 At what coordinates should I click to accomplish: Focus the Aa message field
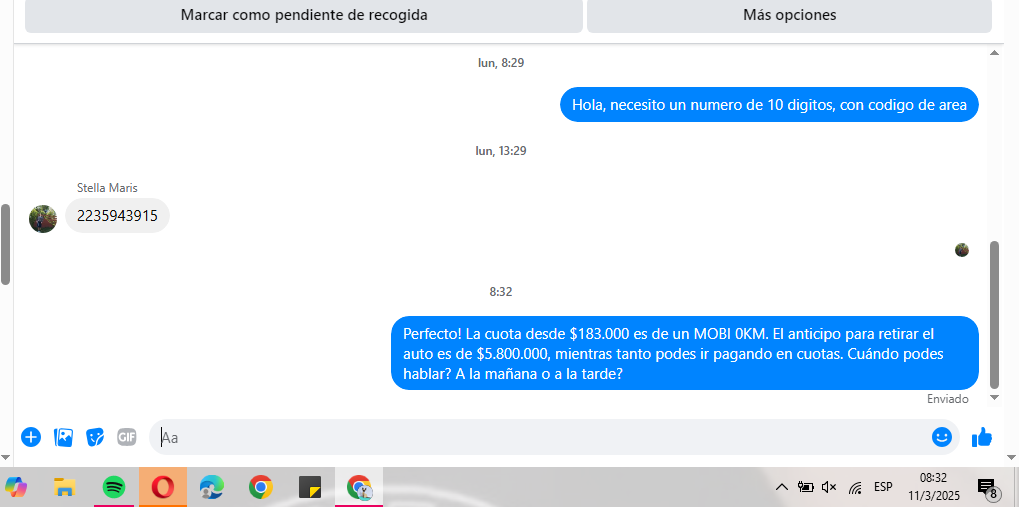tap(540, 437)
